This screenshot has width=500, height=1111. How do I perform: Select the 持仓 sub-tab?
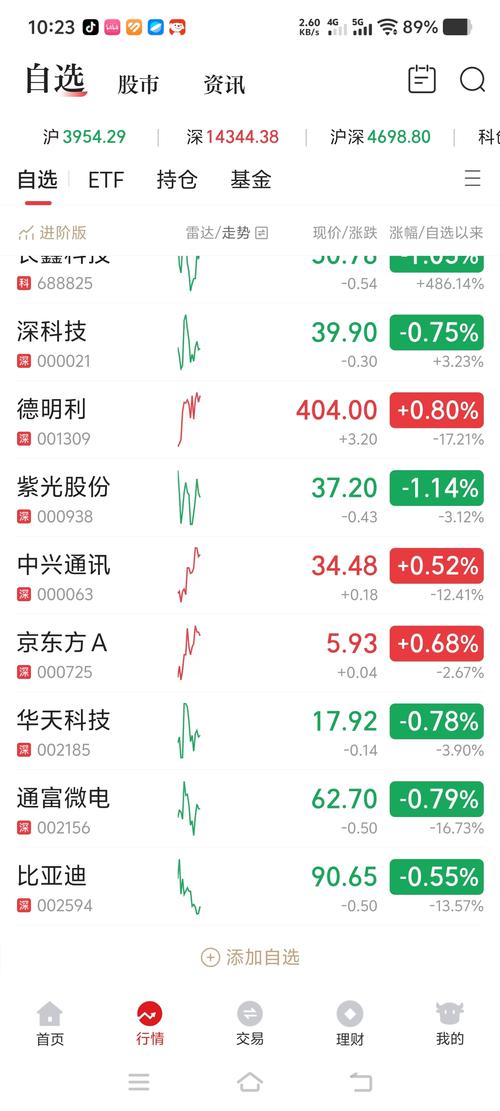(x=177, y=180)
